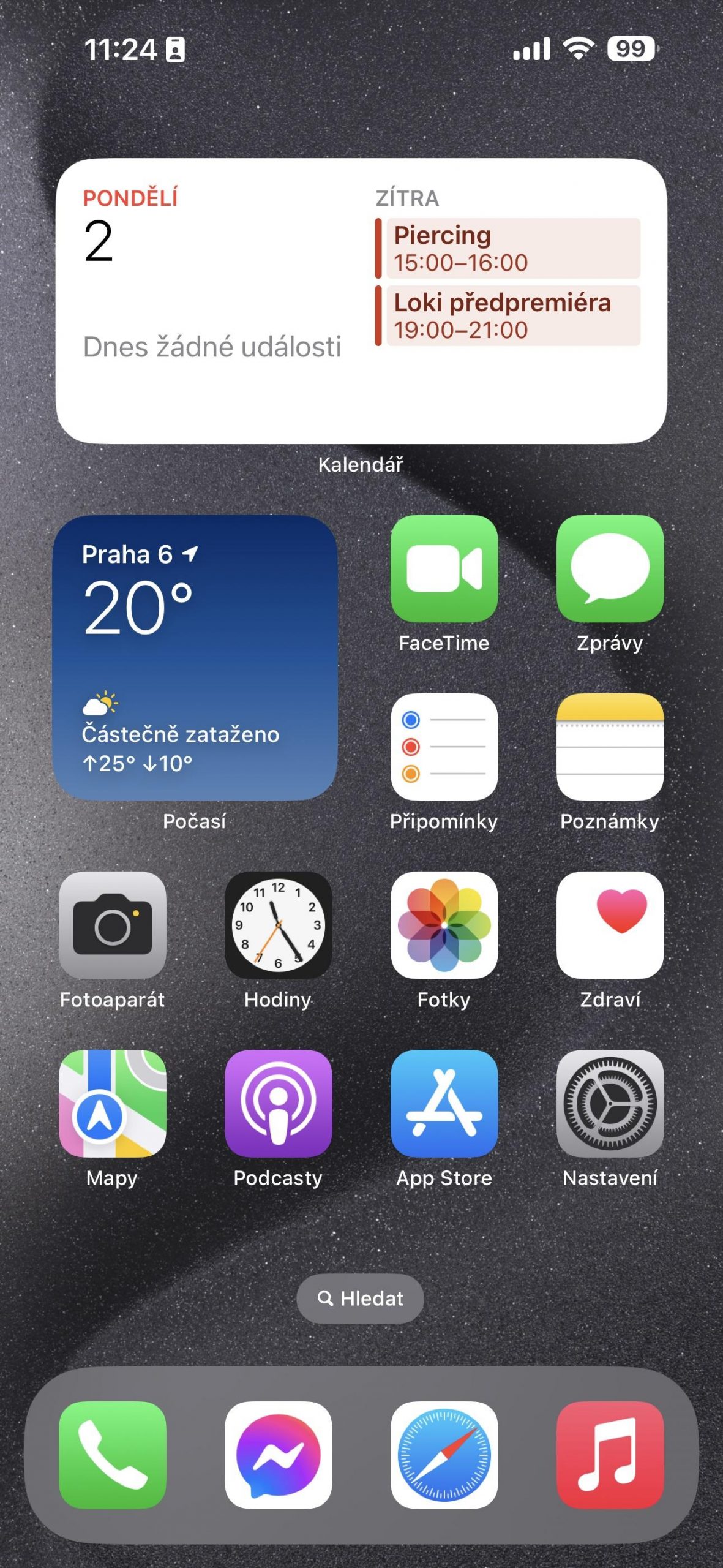Open the Praha 6 weather widget

click(x=195, y=657)
